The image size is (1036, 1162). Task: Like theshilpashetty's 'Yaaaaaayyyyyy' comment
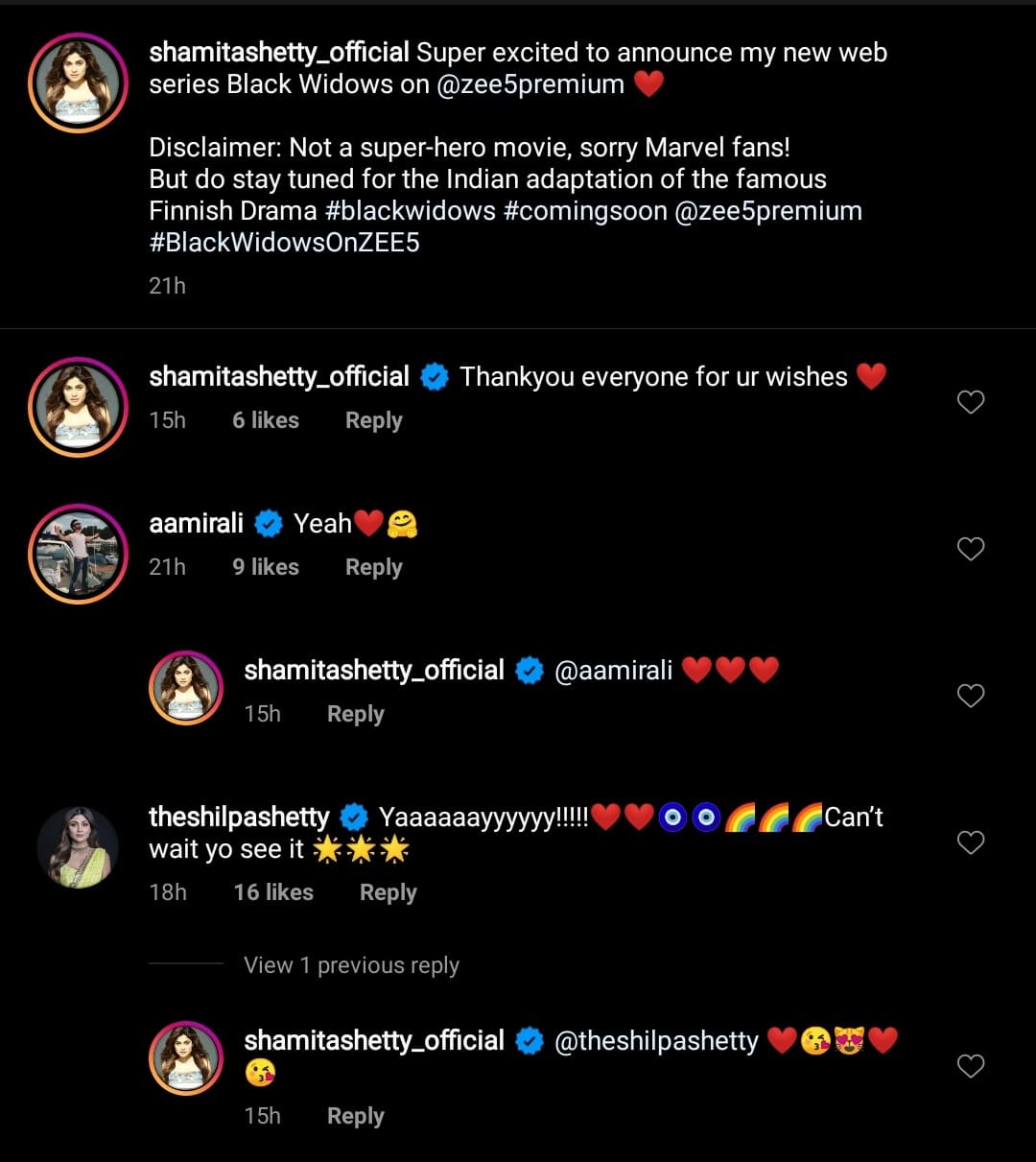pos(971,842)
